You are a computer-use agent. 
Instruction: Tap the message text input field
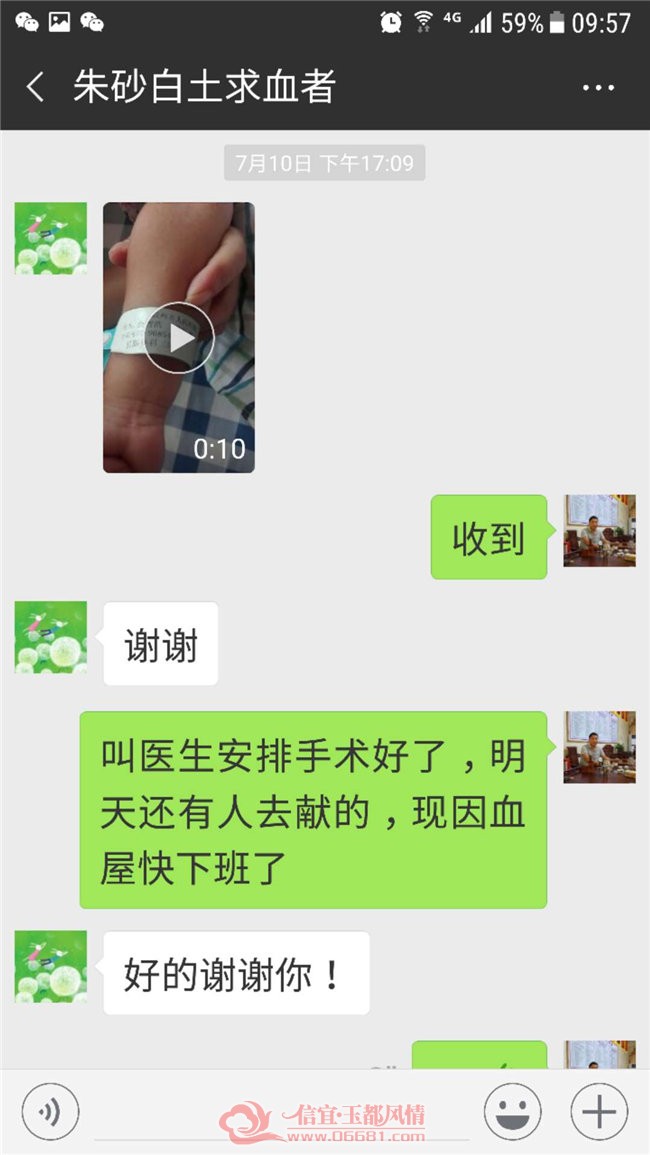pos(282,1114)
